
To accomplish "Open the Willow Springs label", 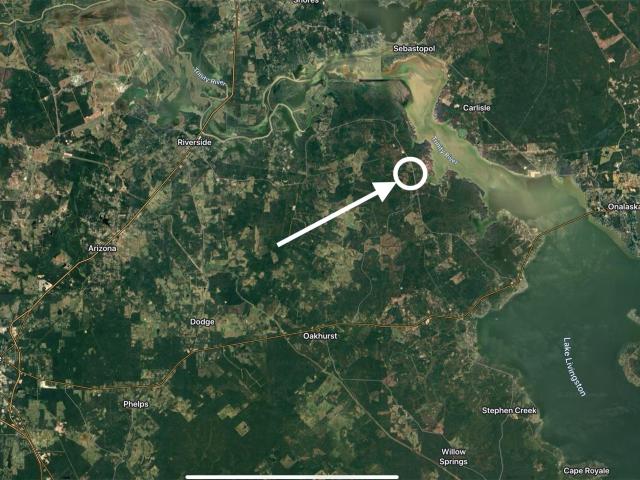I will [x=453, y=457].
